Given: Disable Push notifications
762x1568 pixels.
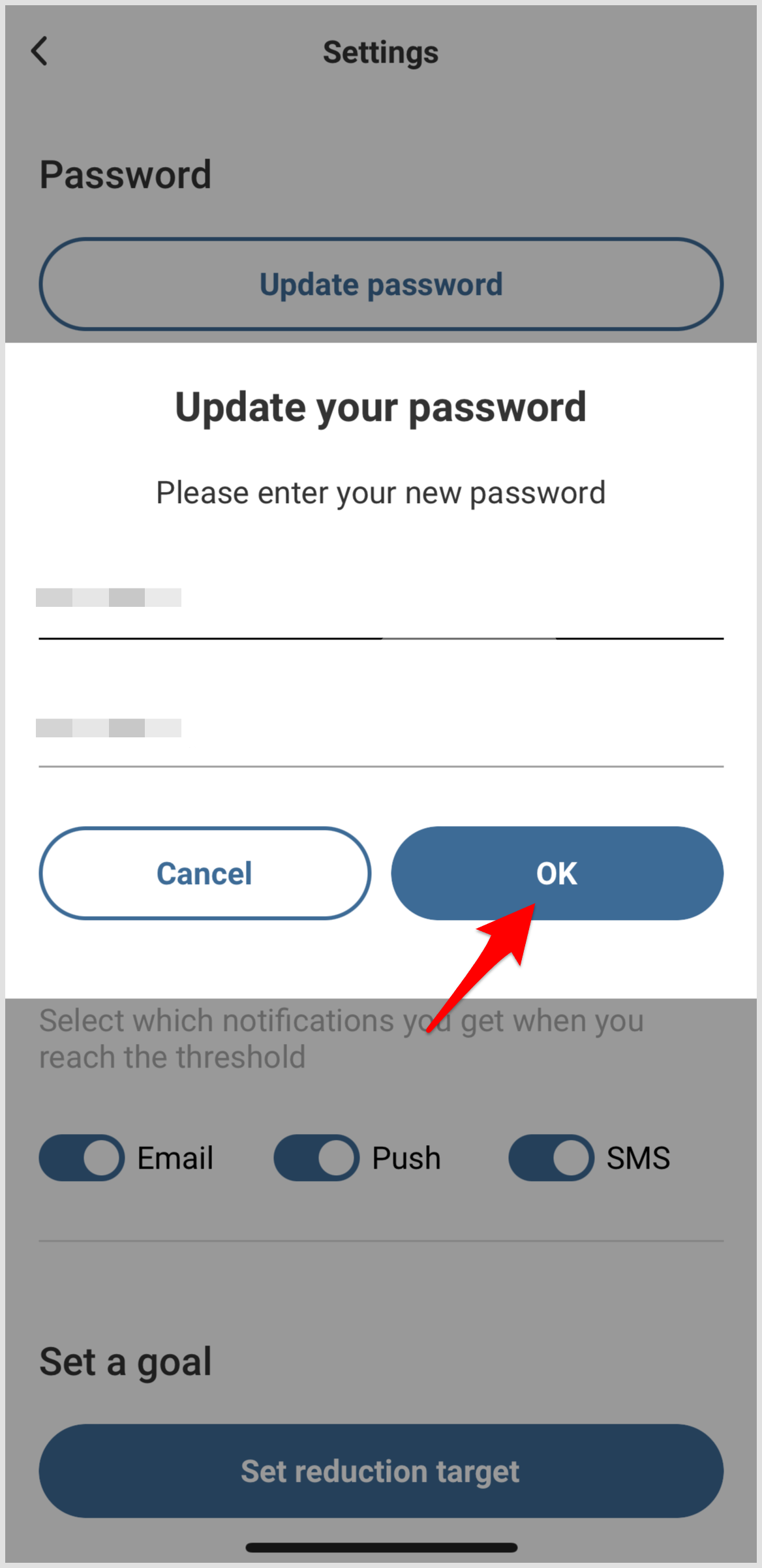Looking at the screenshot, I should tap(316, 1158).
